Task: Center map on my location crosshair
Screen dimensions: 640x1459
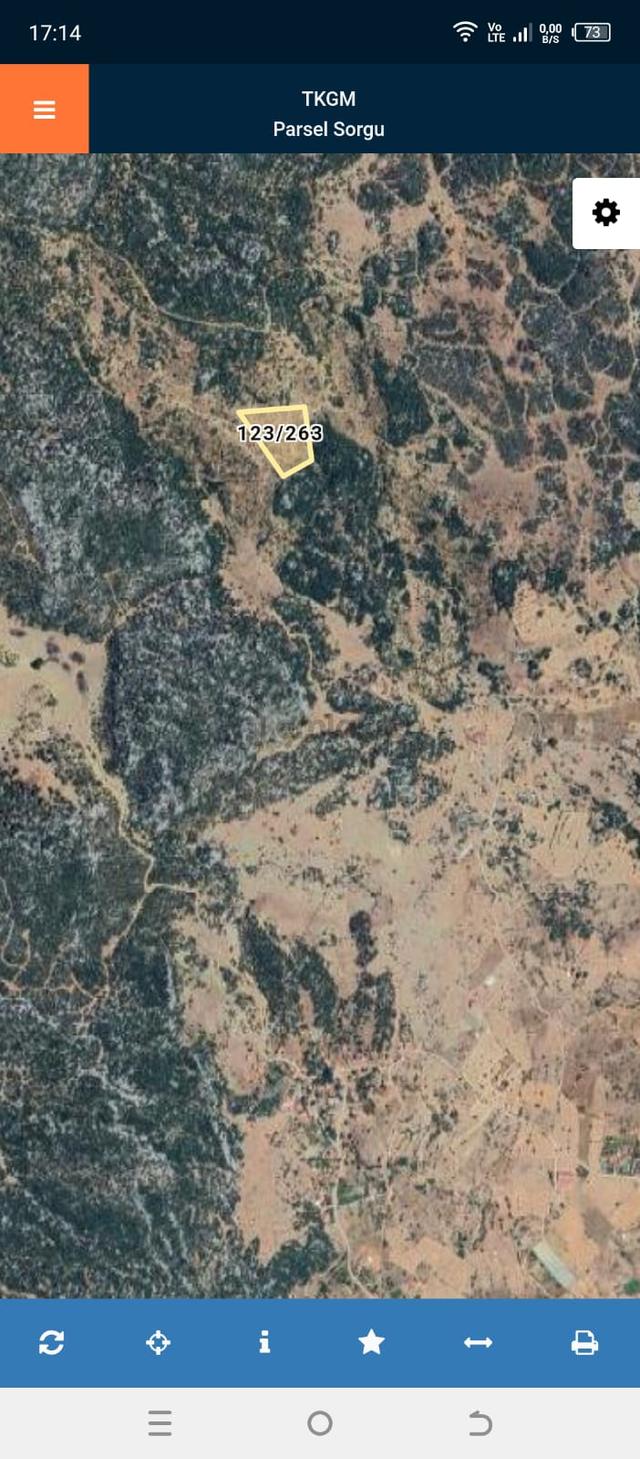Action: tap(158, 1342)
